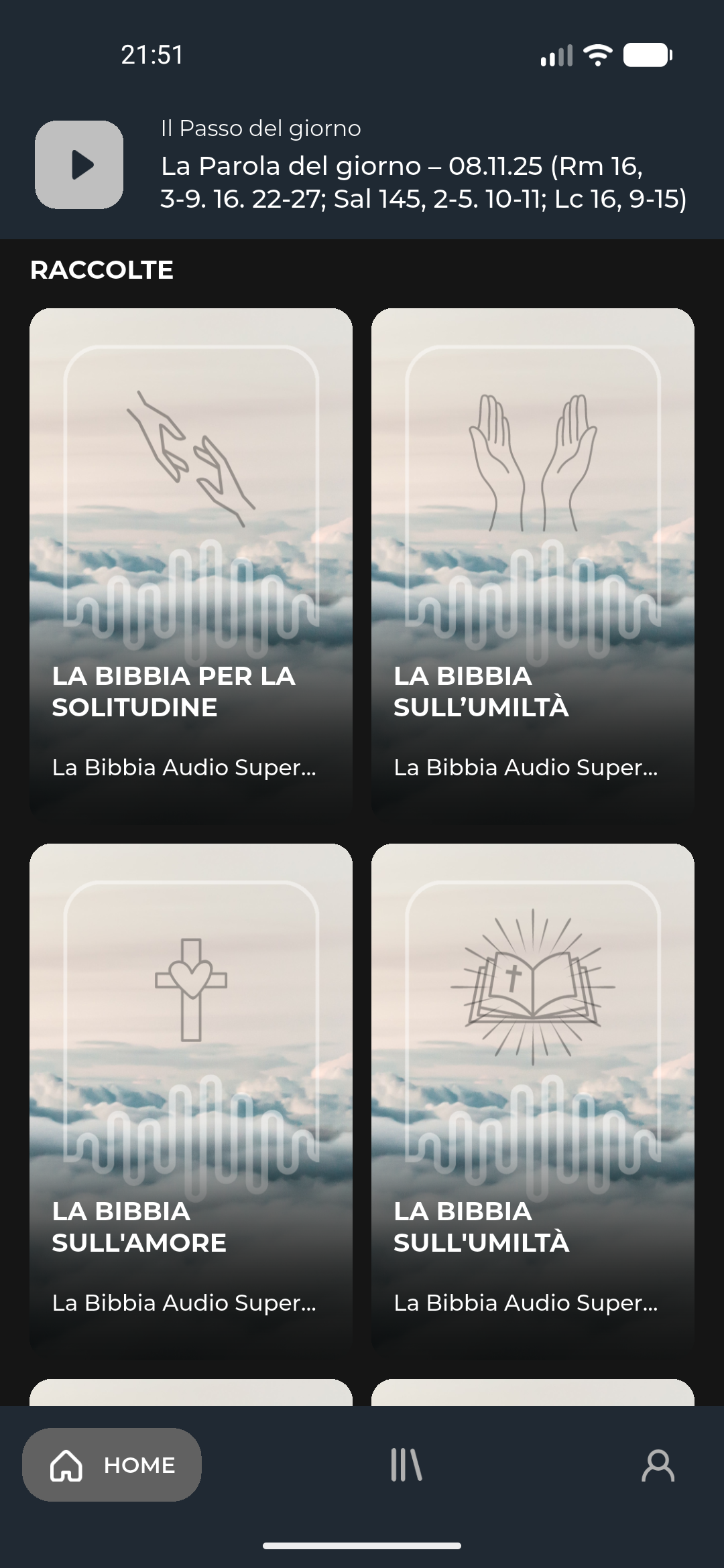
Task: Play the Passo del giorno audio
Action: click(79, 165)
